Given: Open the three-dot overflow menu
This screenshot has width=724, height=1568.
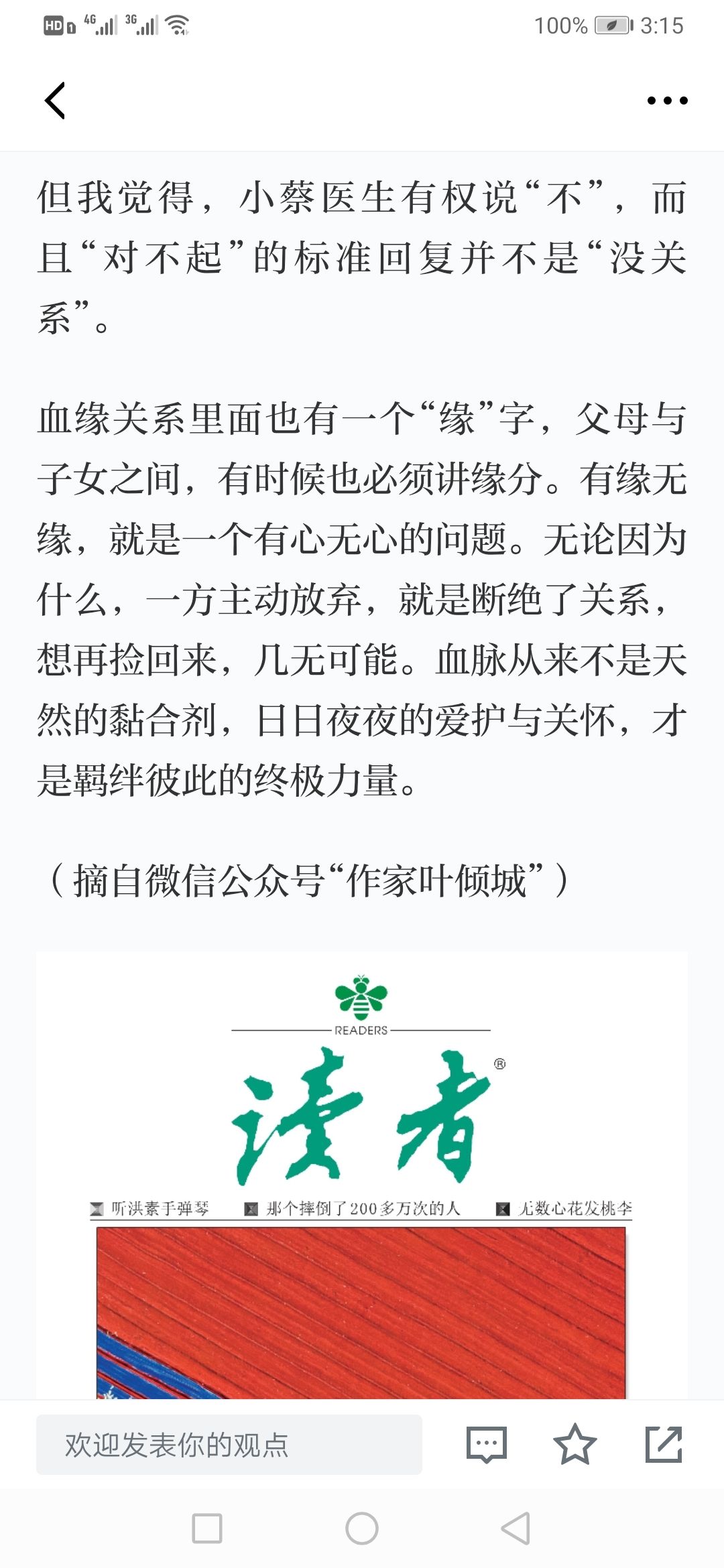Looking at the screenshot, I should pyautogui.click(x=667, y=101).
